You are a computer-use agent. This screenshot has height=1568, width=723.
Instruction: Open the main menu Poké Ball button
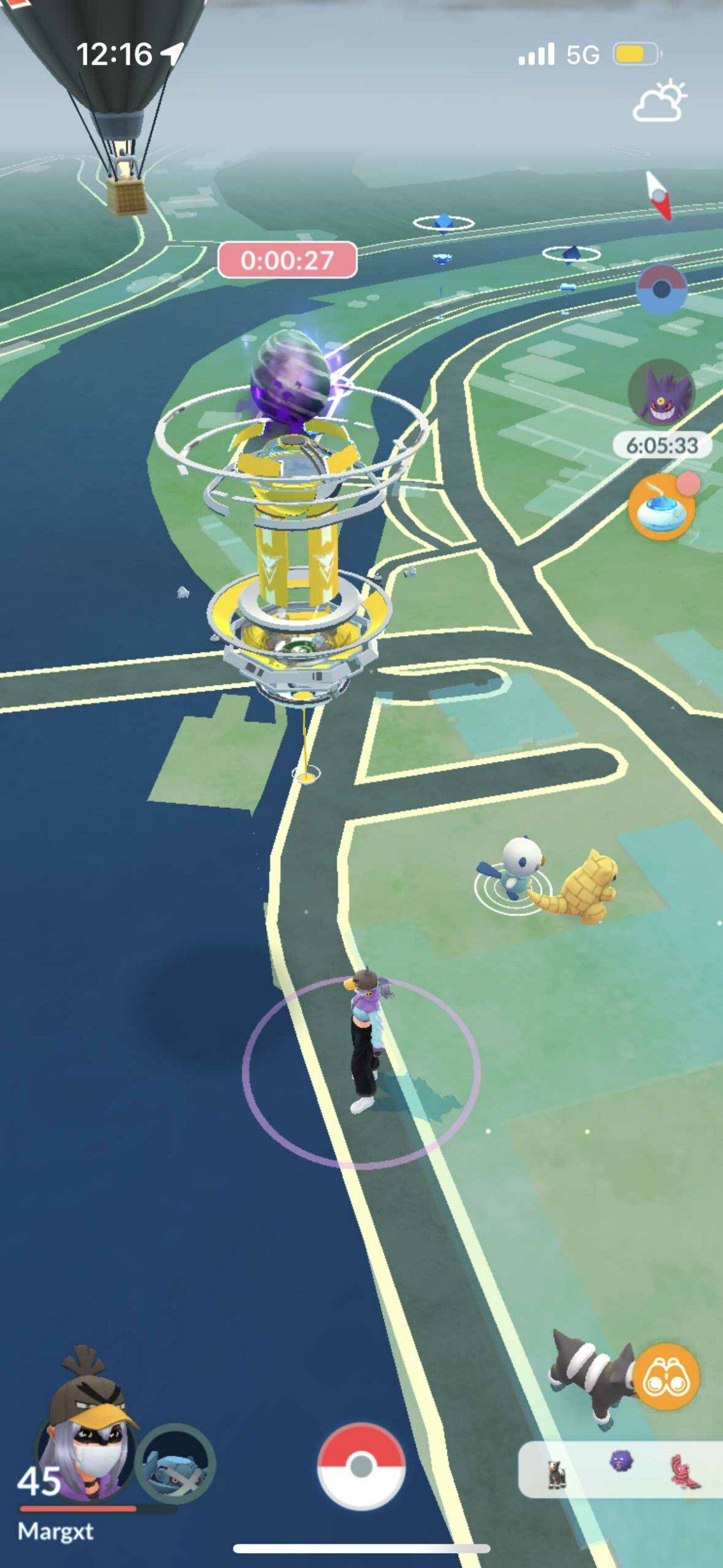pos(361,1466)
